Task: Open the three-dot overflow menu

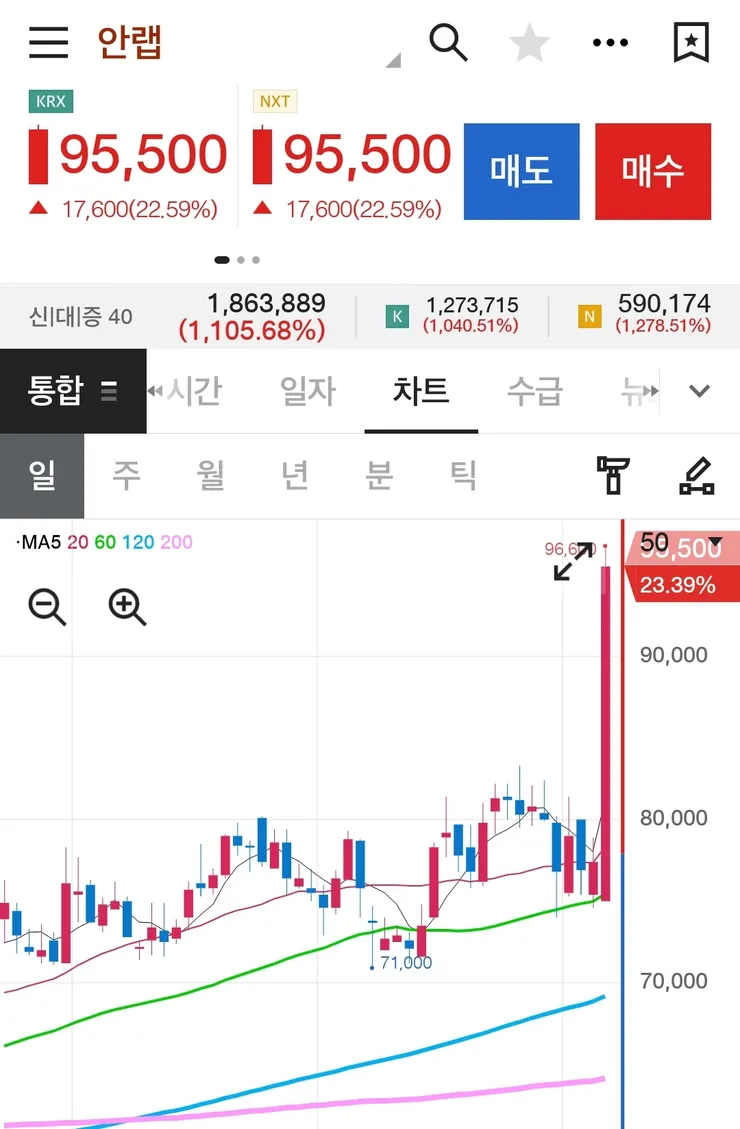Action: pyautogui.click(x=610, y=43)
